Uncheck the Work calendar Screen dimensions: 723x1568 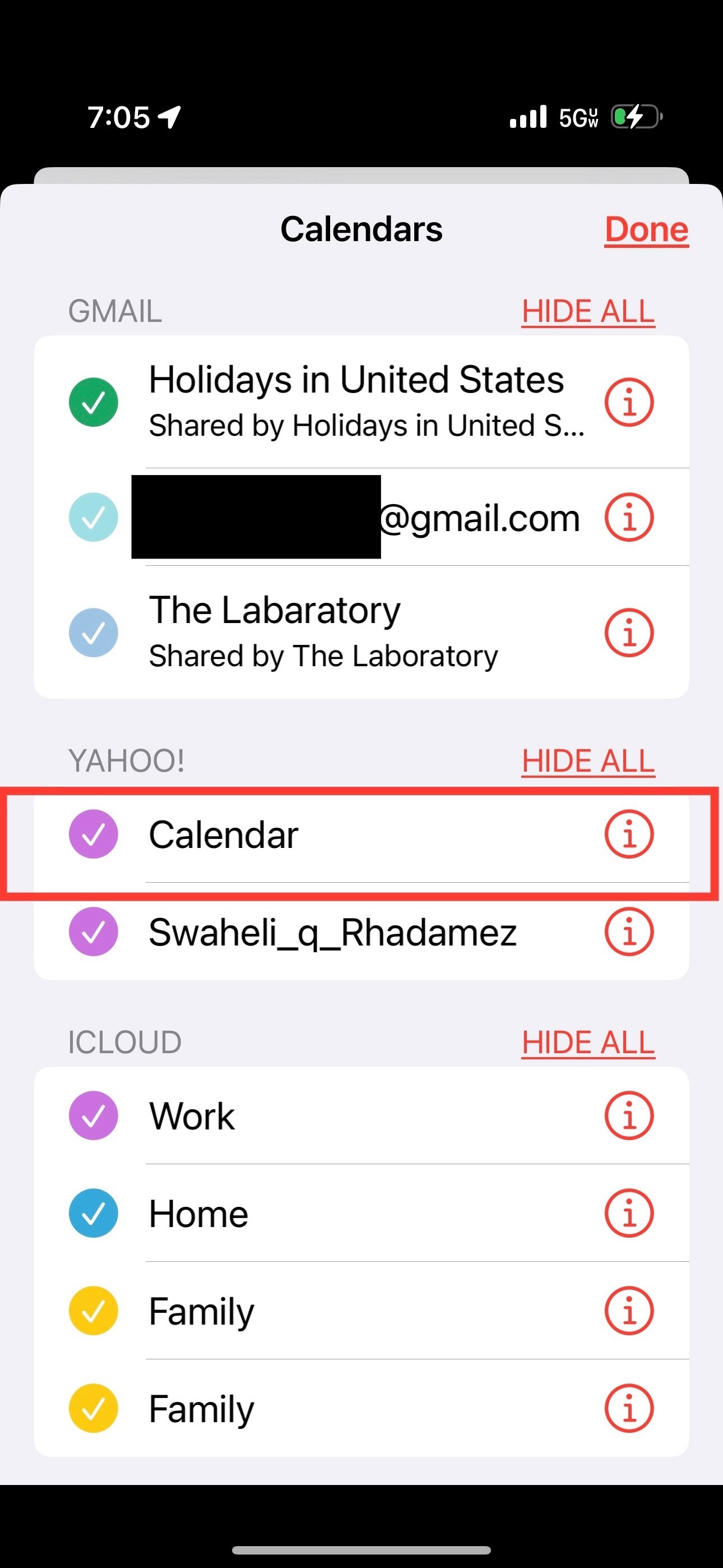[x=93, y=1116]
